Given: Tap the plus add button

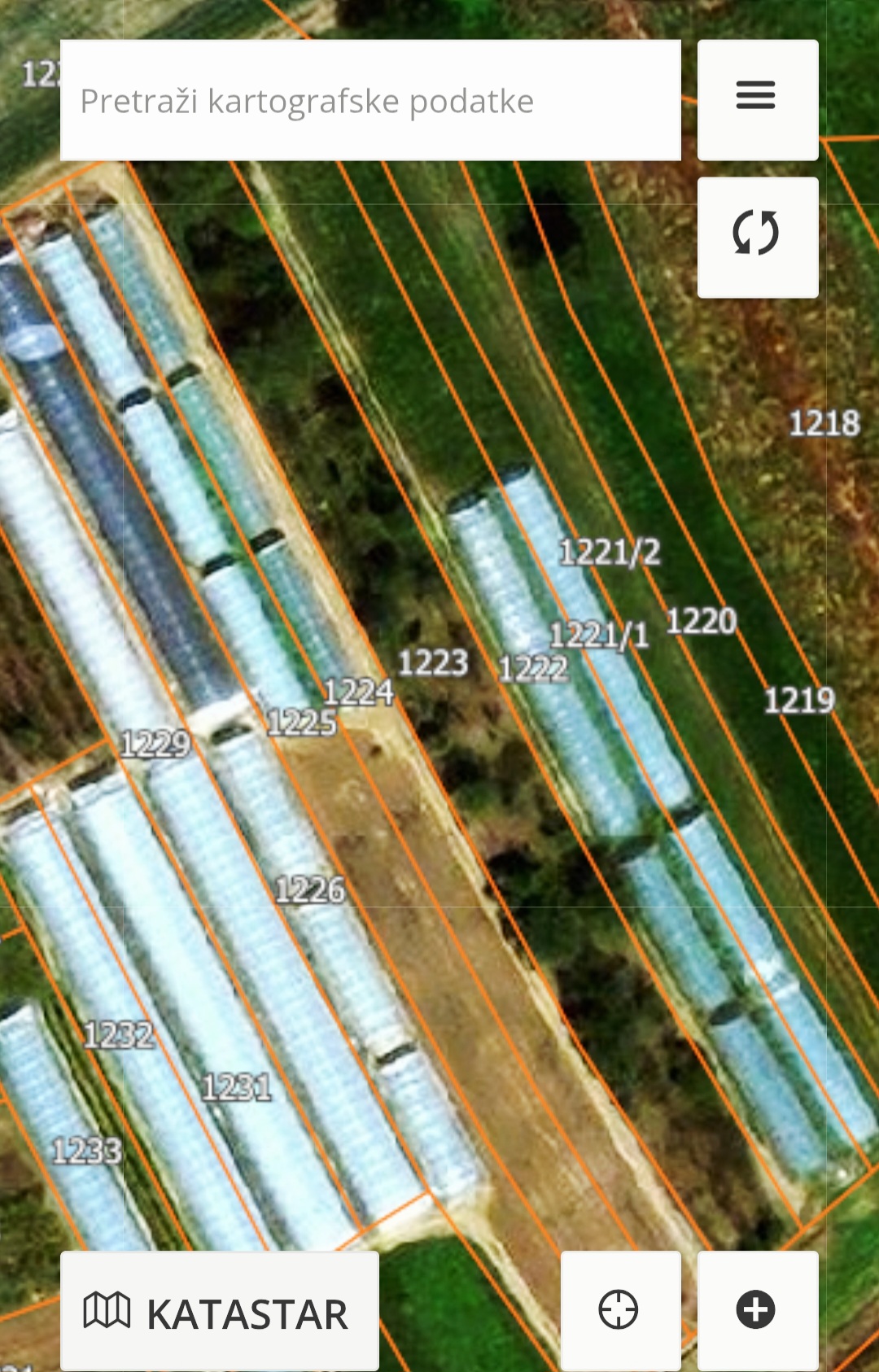Looking at the screenshot, I should pyautogui.click(x=757, y=1310).
